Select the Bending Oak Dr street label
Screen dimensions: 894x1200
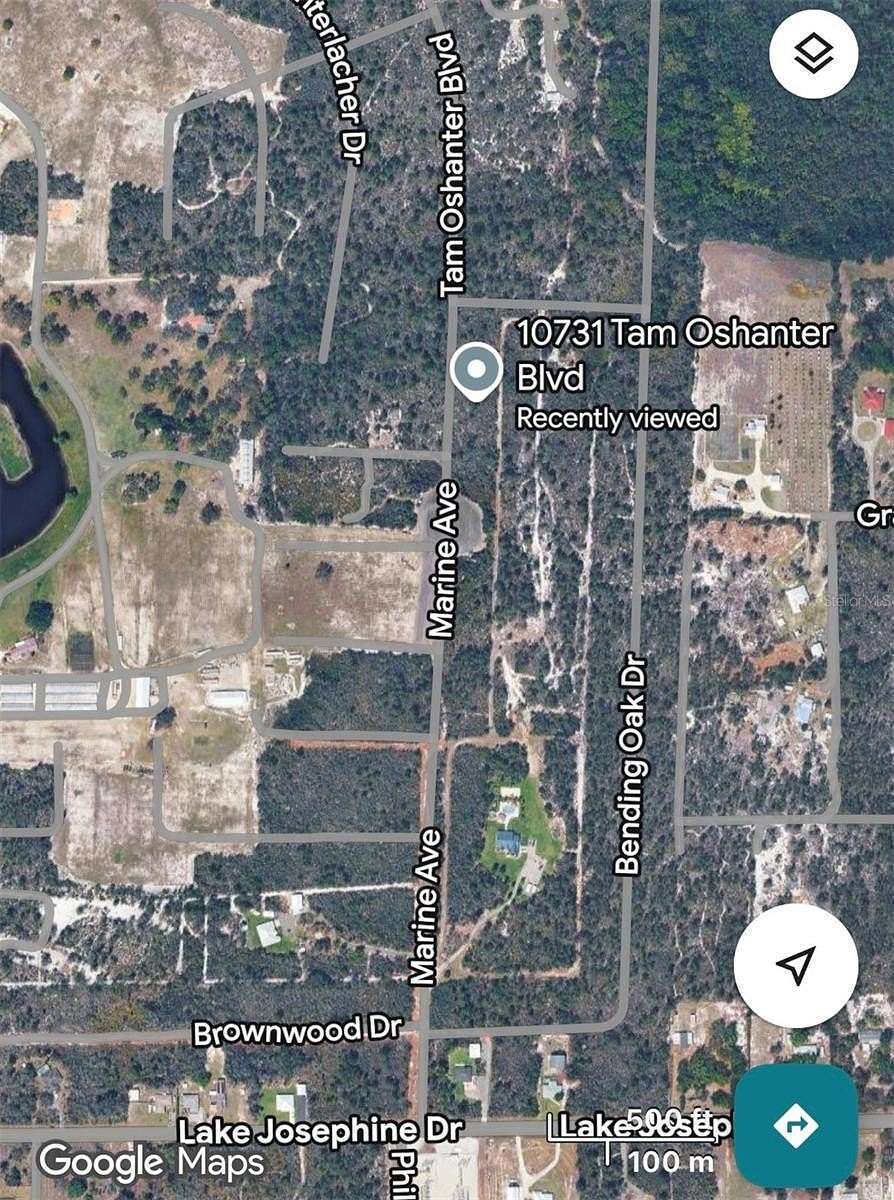tap(630, 760)
